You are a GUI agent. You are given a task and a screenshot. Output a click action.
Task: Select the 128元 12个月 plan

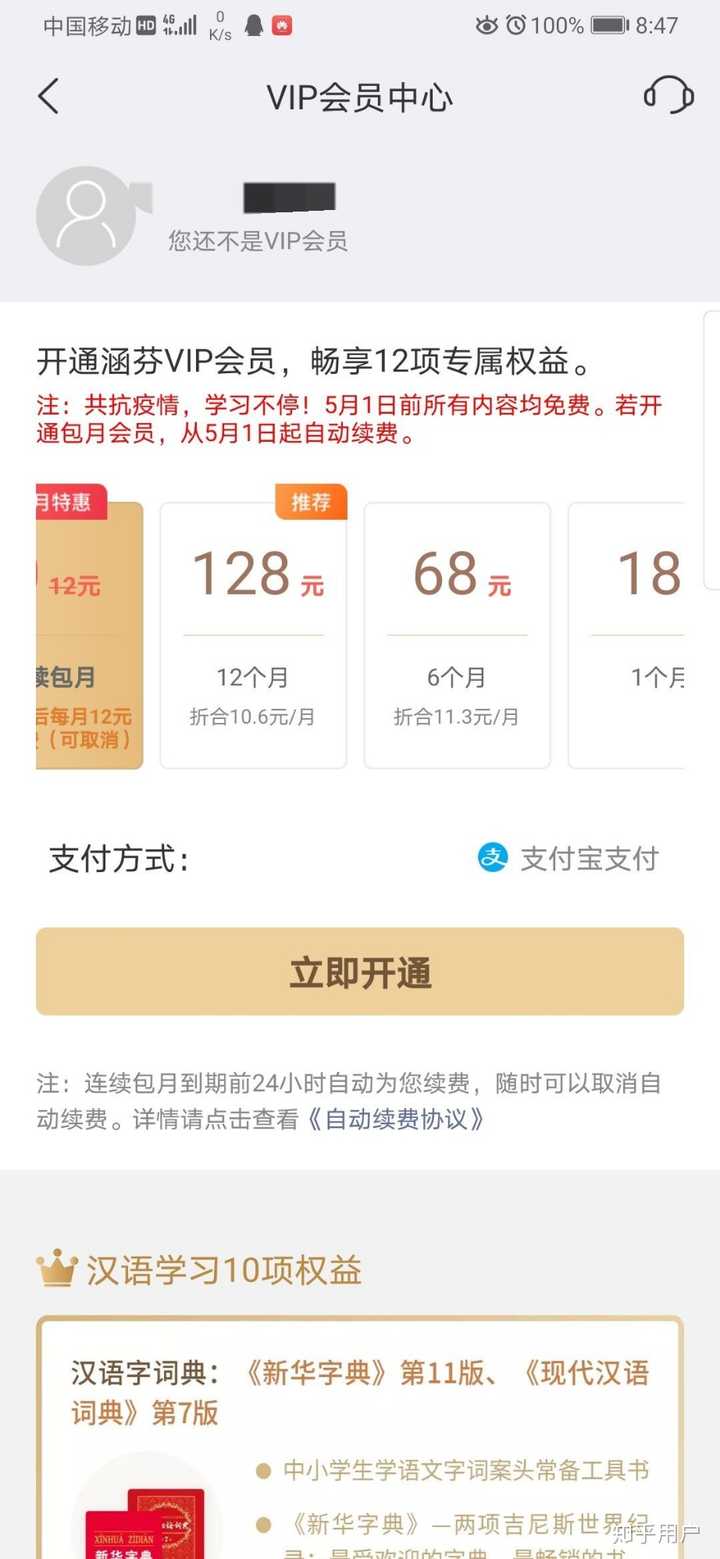point(253,635)
